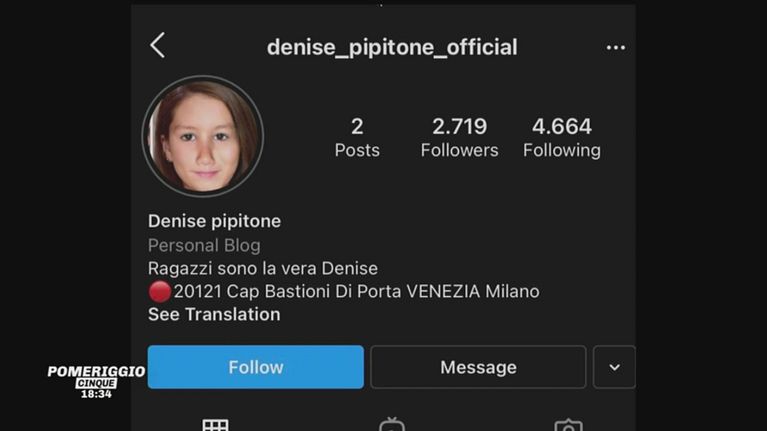Open the list of 2.719 Followers
This screenshot has height=431, width=767.
[459, 137]
